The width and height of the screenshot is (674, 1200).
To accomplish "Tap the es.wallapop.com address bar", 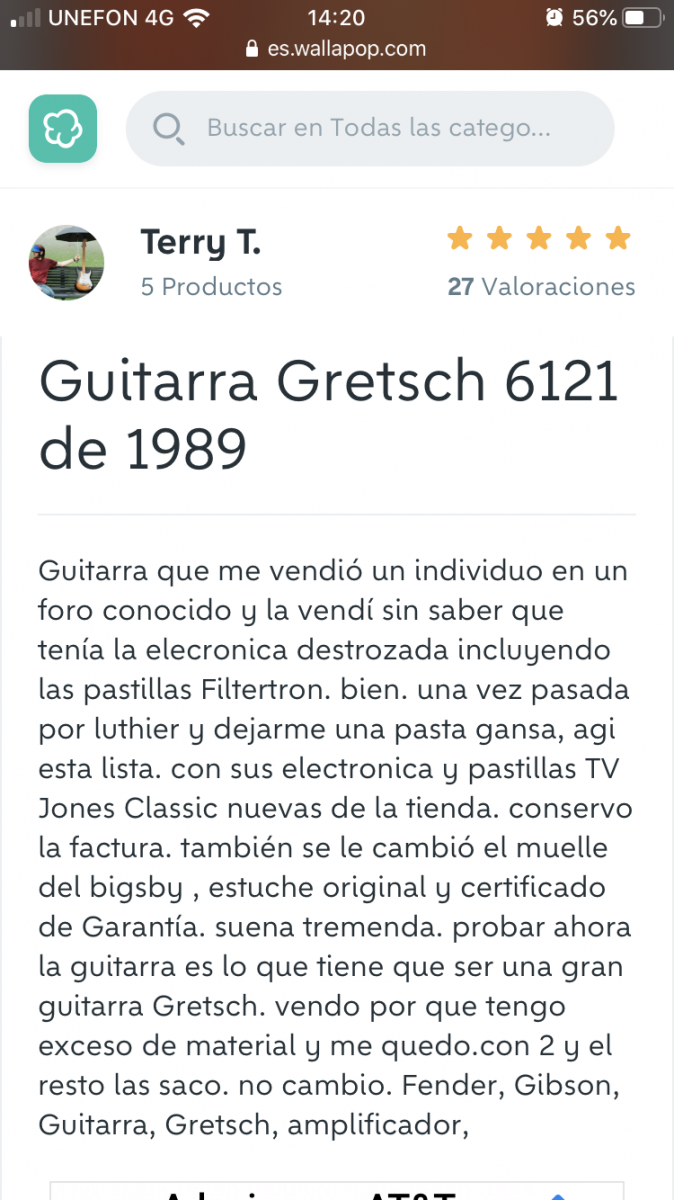I will pos(337,48).
